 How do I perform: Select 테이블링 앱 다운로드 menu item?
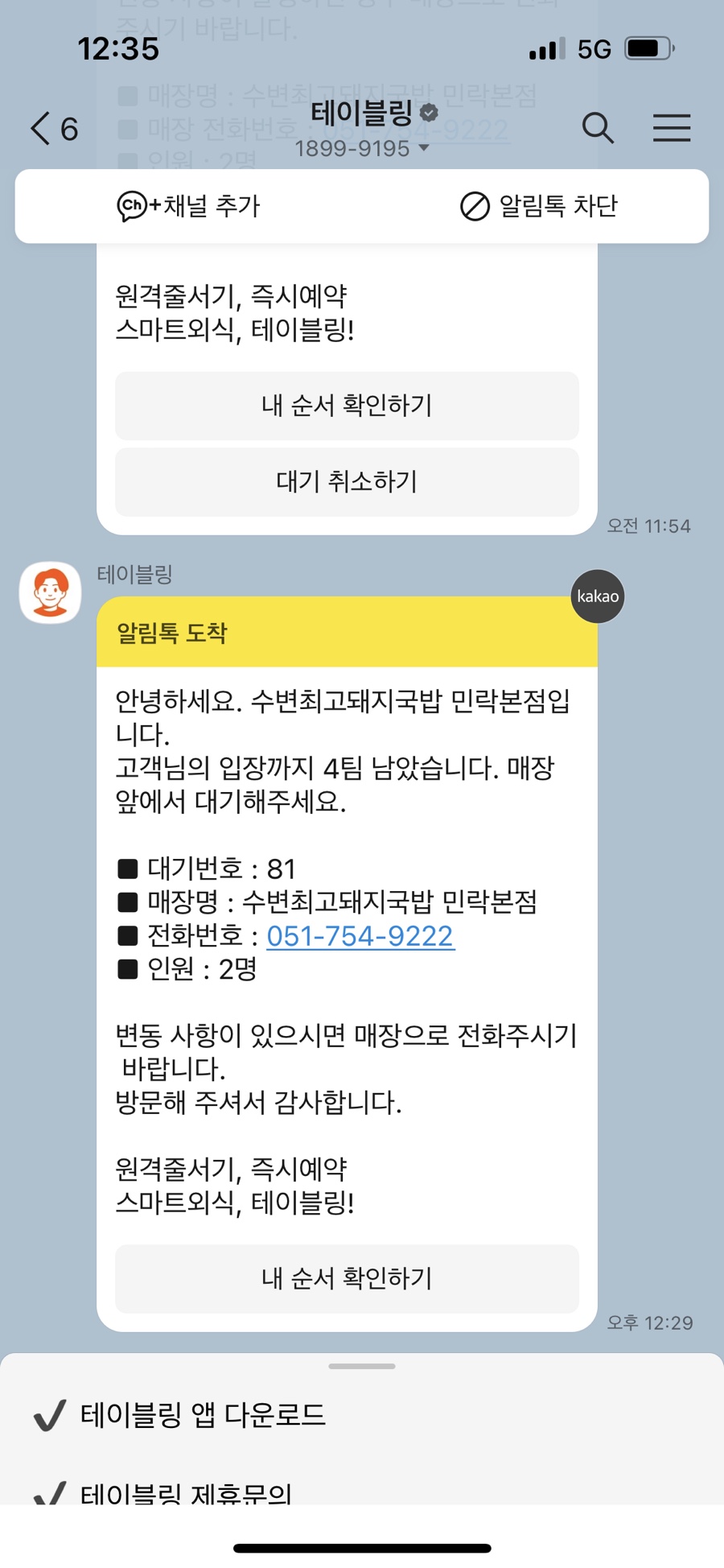point(203,1415)
